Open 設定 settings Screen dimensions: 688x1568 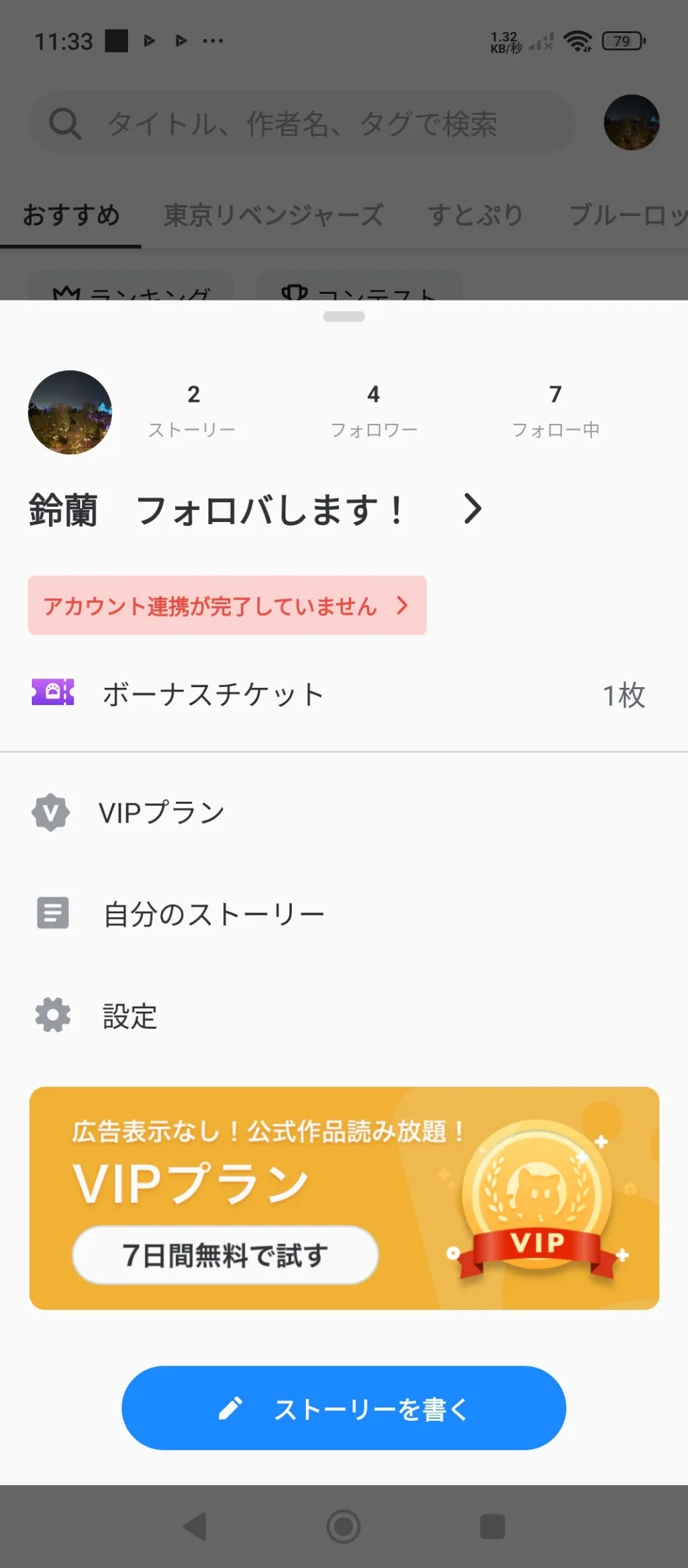pyautogui.click(x=130, y=1015)
